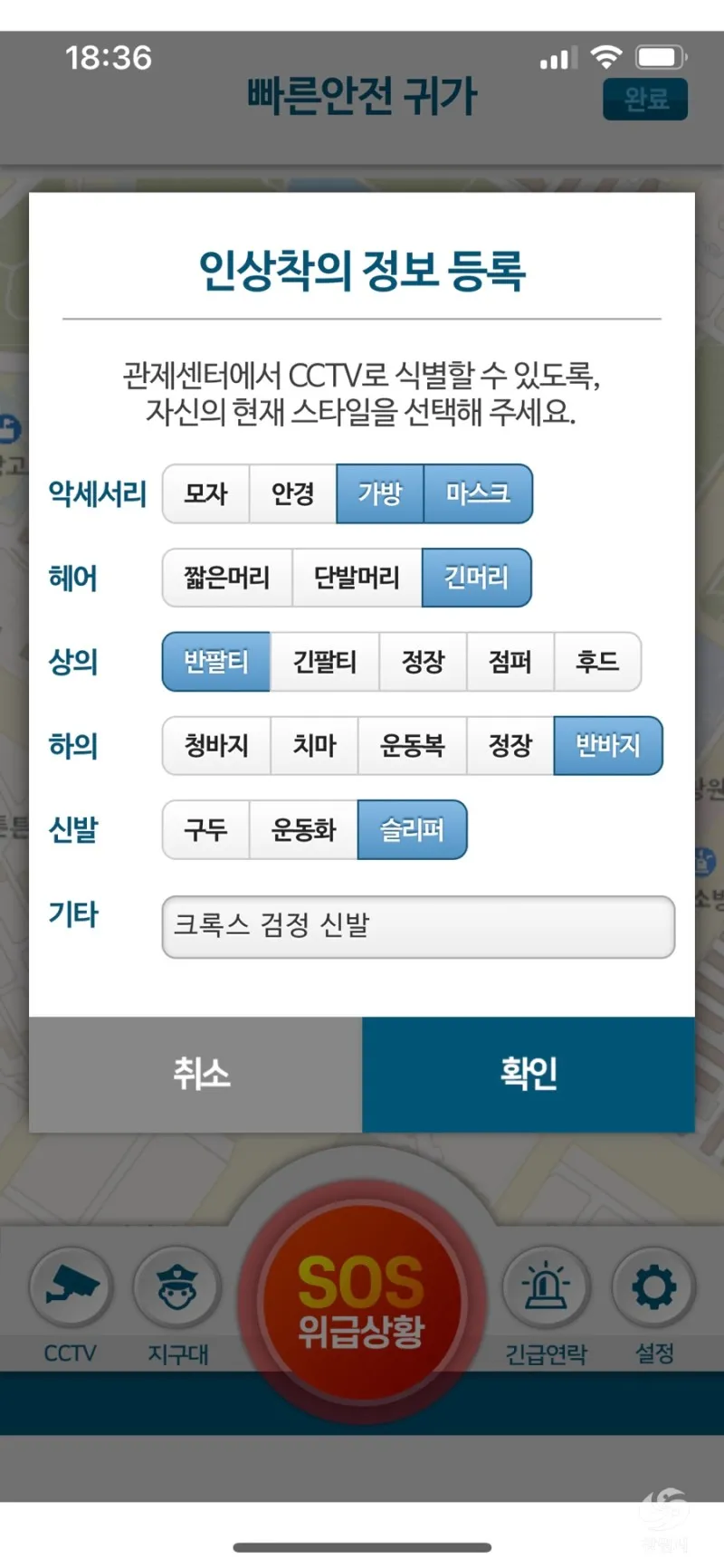Choose 짧은머리 for hair
The image size is (724, 1568).
click(226, 578)
